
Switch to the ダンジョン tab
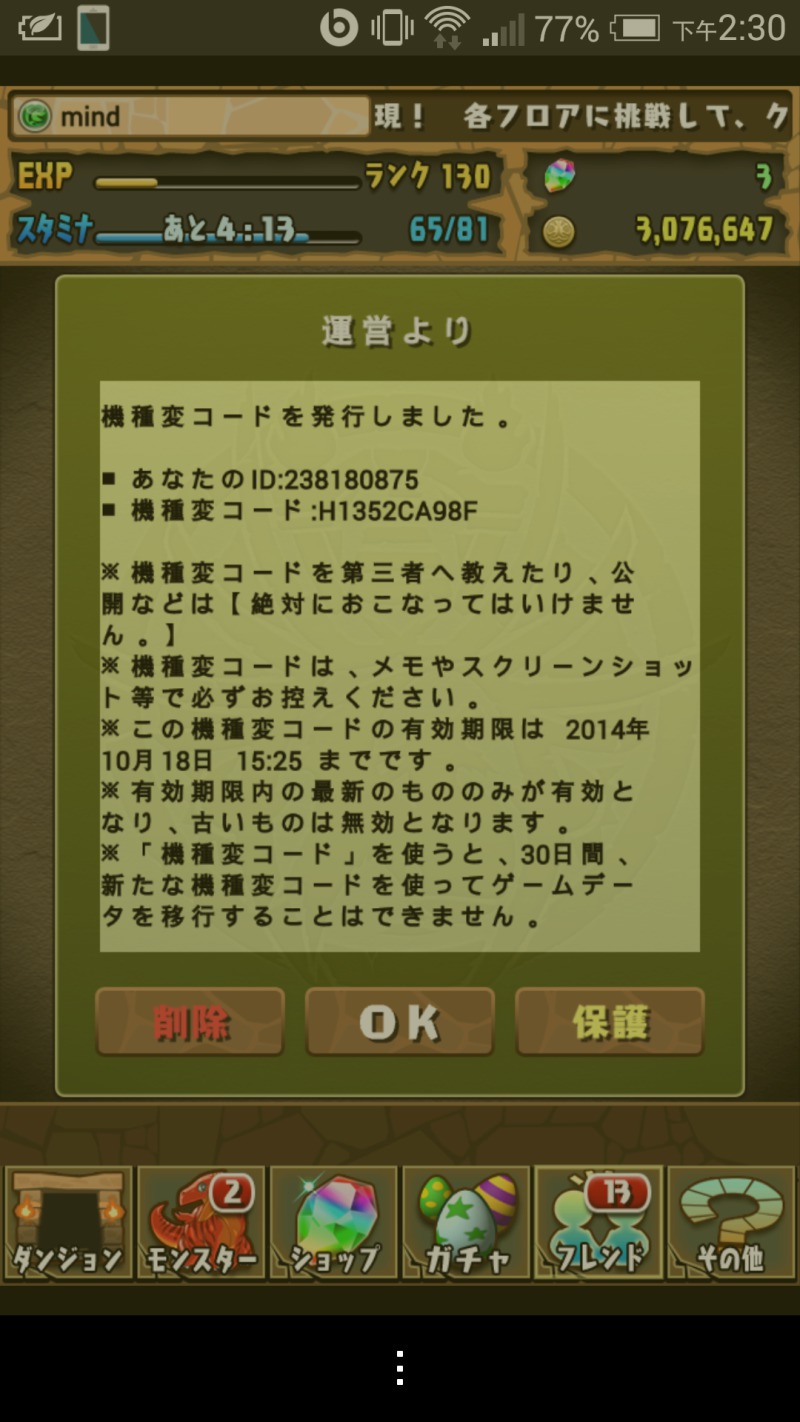[x=68, y=1223]
